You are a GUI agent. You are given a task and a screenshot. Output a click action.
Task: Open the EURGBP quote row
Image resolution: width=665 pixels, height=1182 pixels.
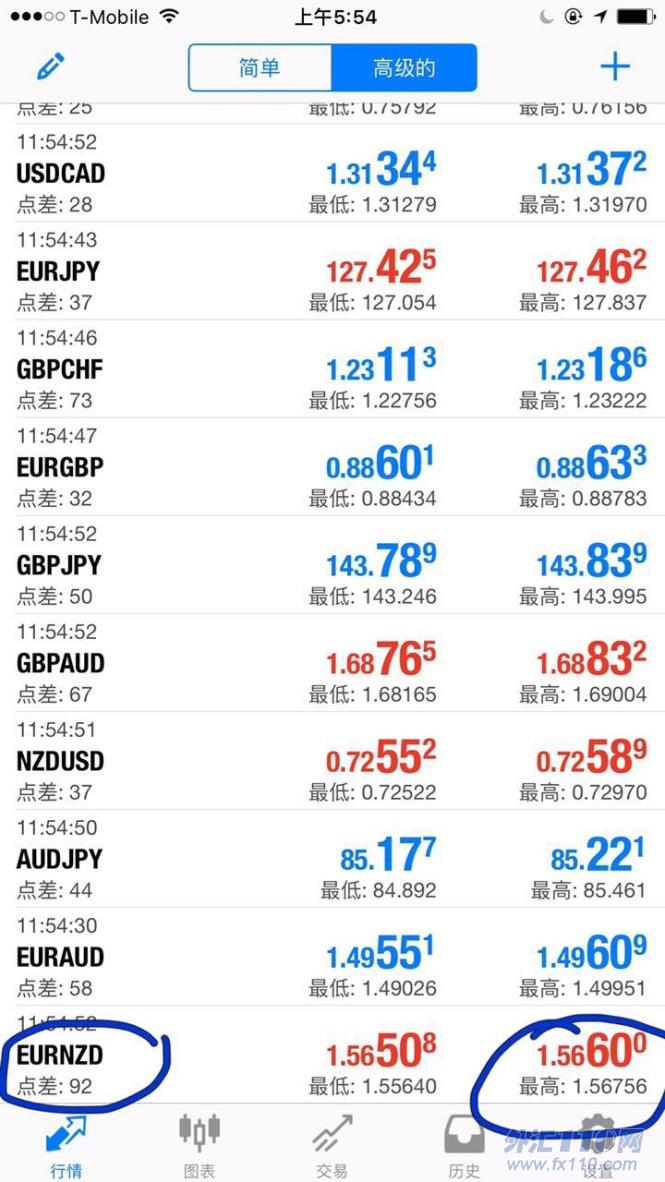(332, 467)
